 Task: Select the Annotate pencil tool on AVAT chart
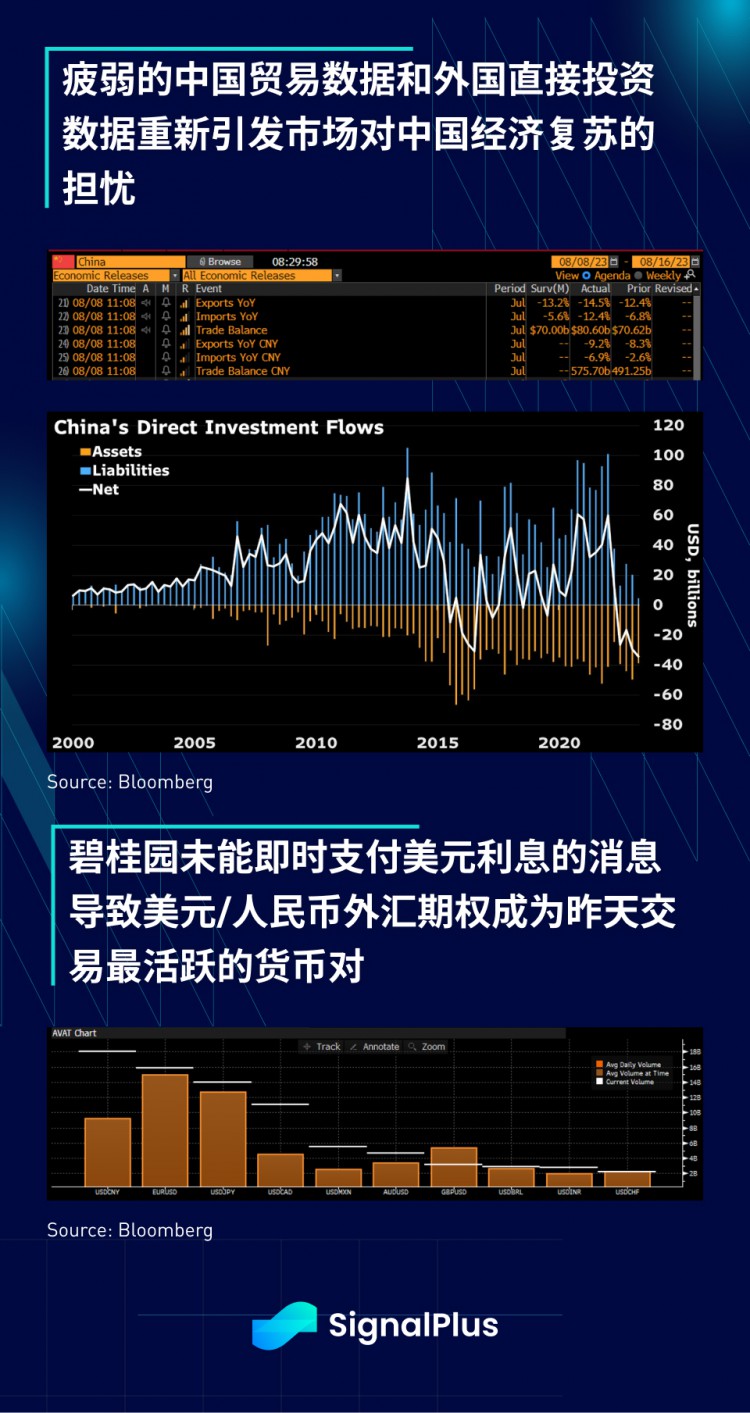coord(354,1046)
